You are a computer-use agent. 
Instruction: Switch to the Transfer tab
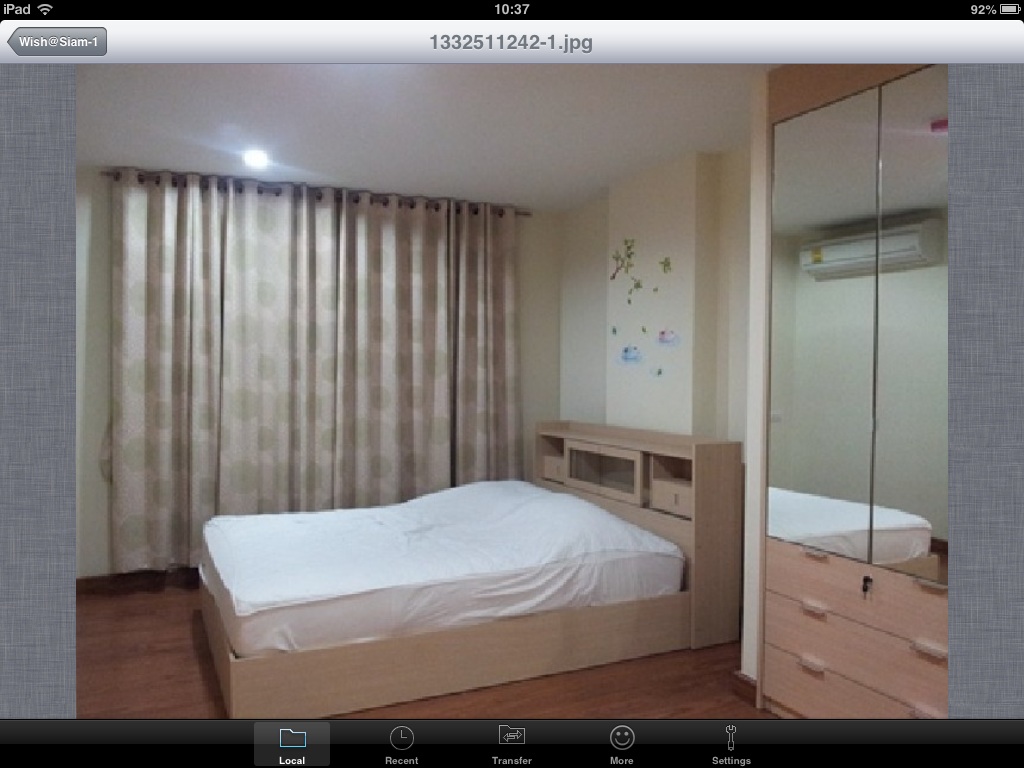pos(512,745)
